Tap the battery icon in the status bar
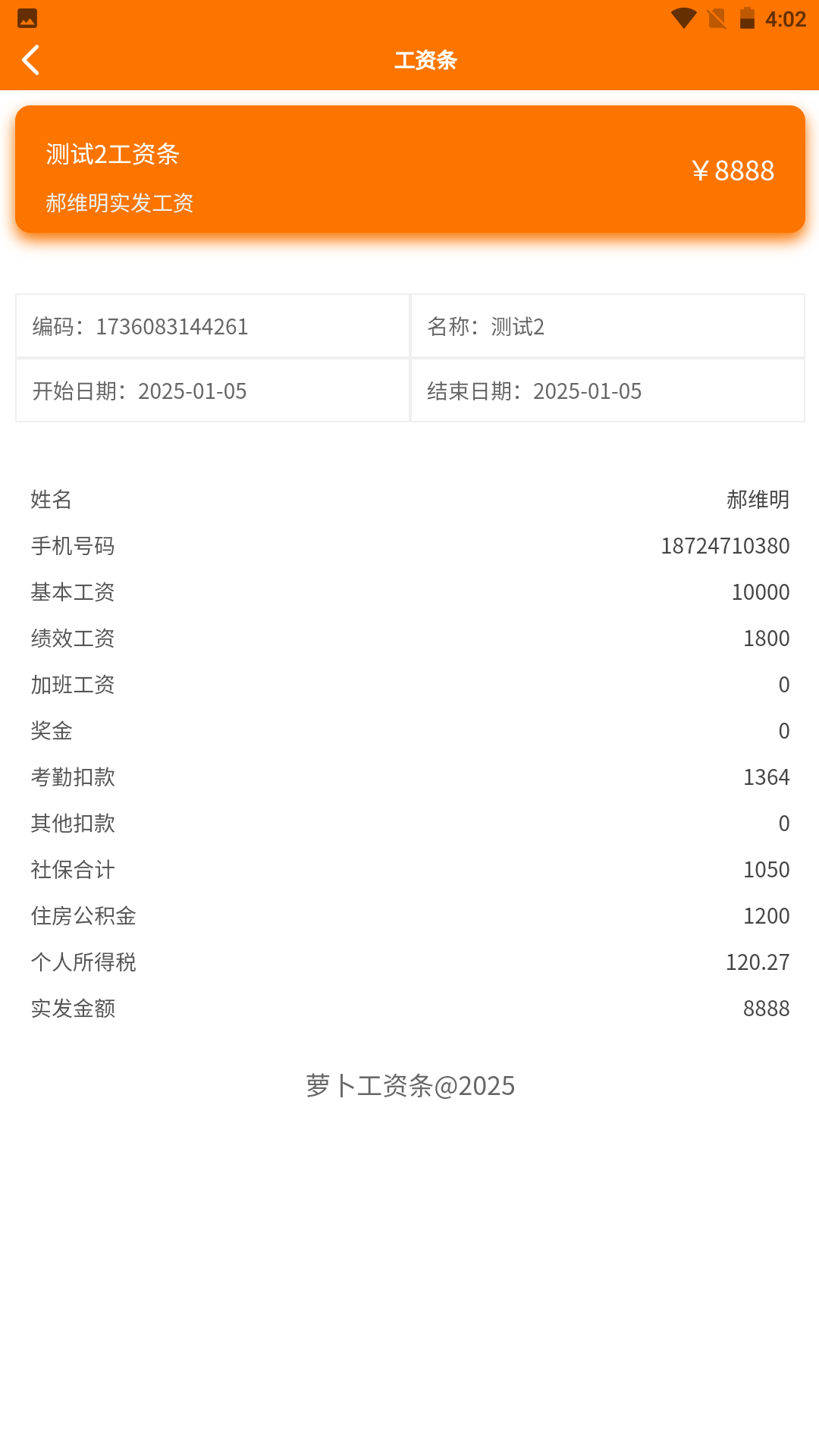This screenshot has width=819, height=1456. (x=749, y=18)
